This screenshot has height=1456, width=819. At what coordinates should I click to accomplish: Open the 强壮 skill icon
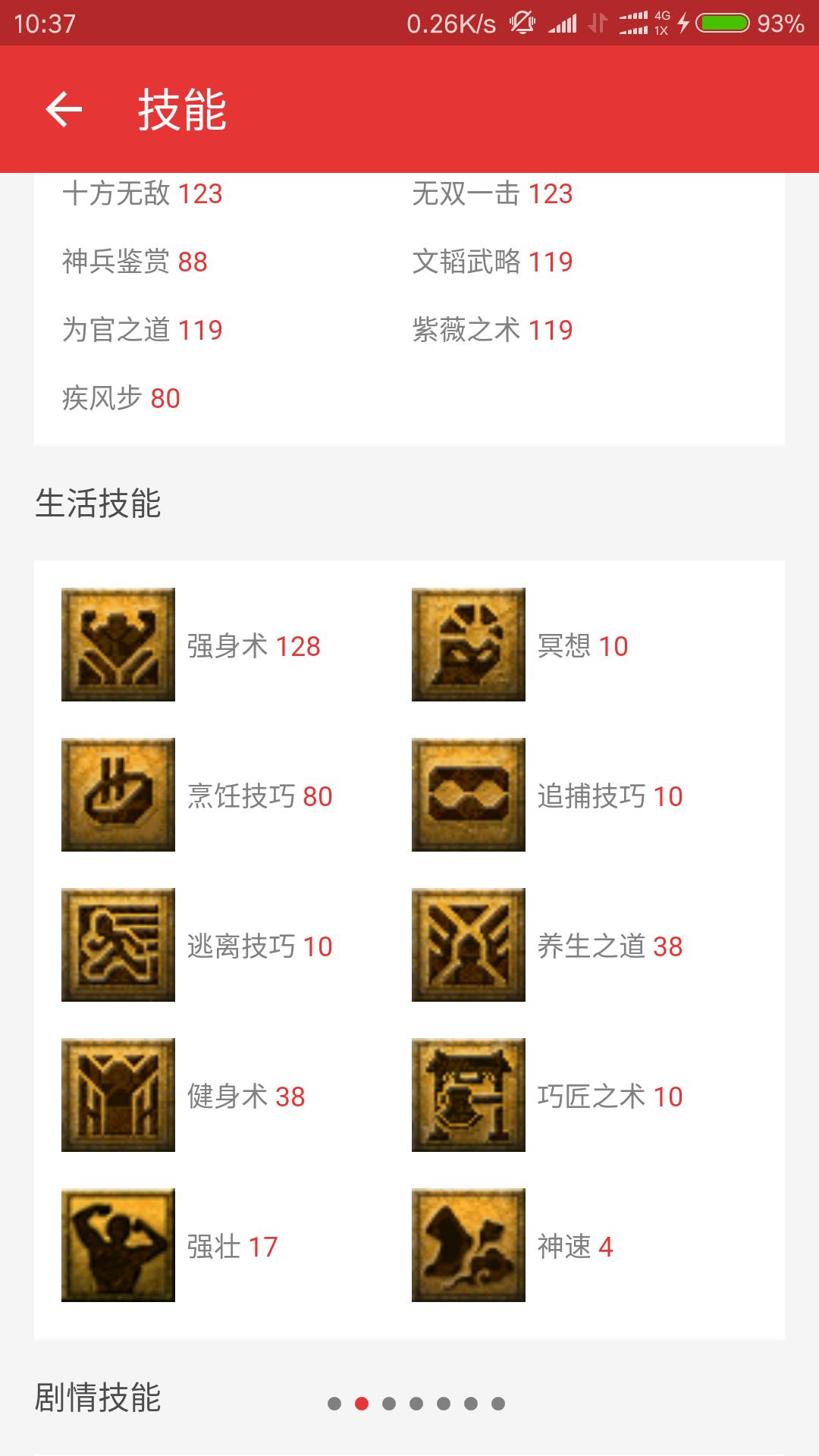[x=118, y=1245]
